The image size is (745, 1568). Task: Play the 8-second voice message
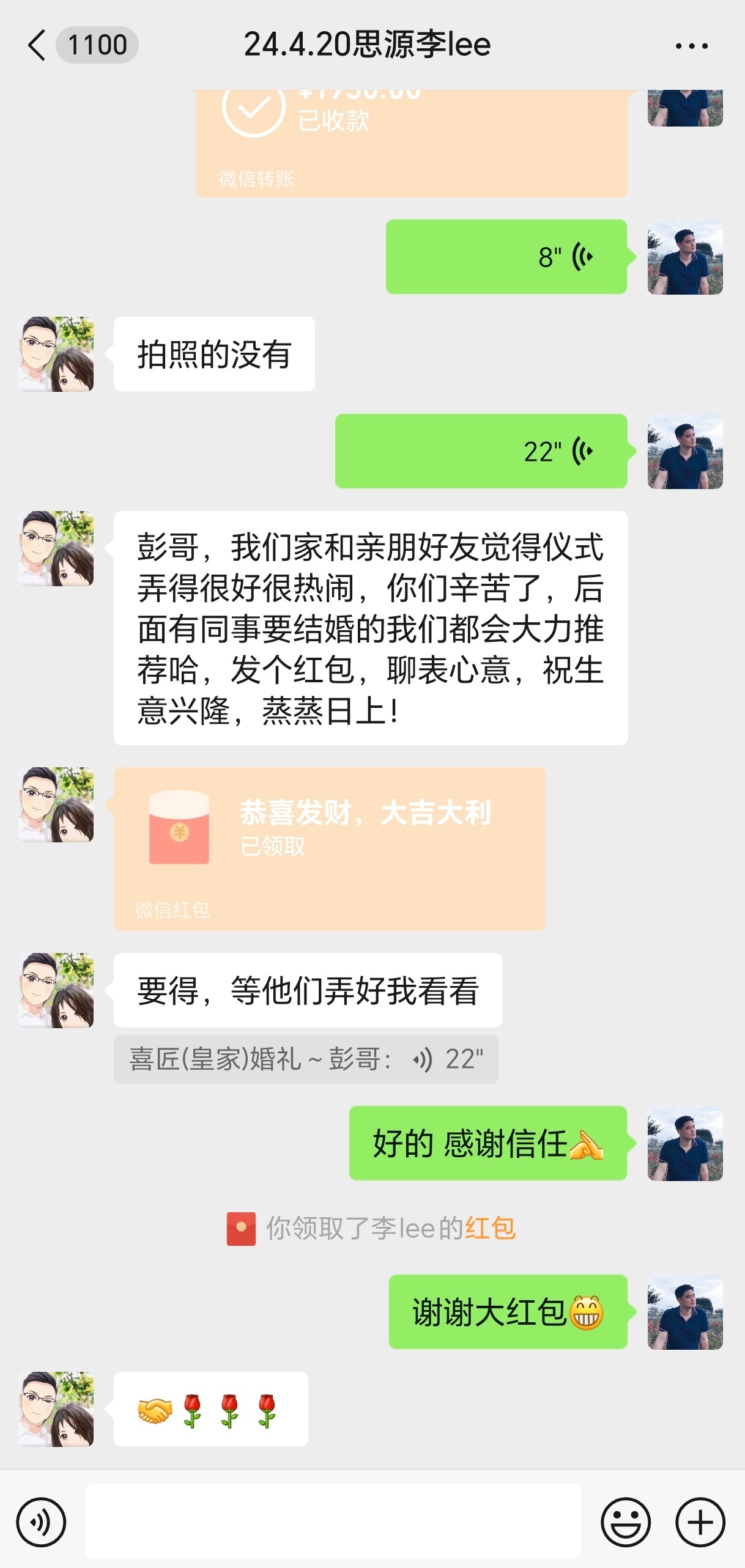click(506, 257)
